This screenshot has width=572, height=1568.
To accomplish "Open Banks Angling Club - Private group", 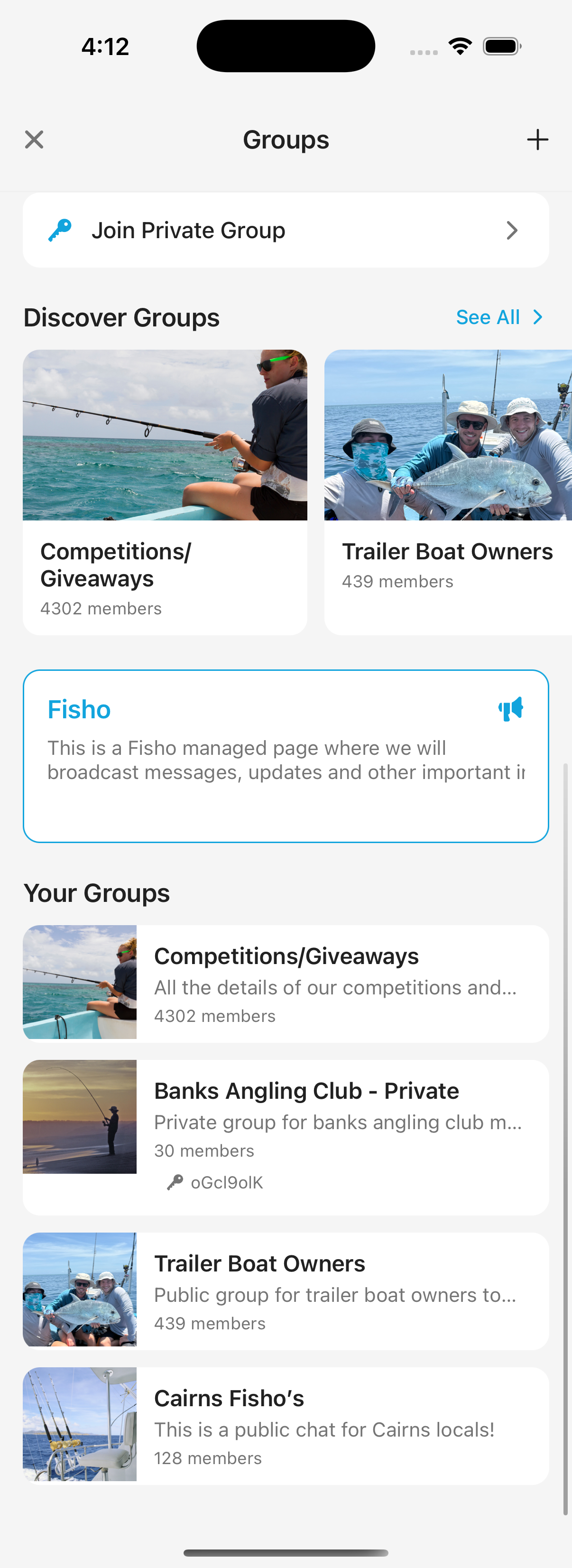I will tap(286, 1136).
